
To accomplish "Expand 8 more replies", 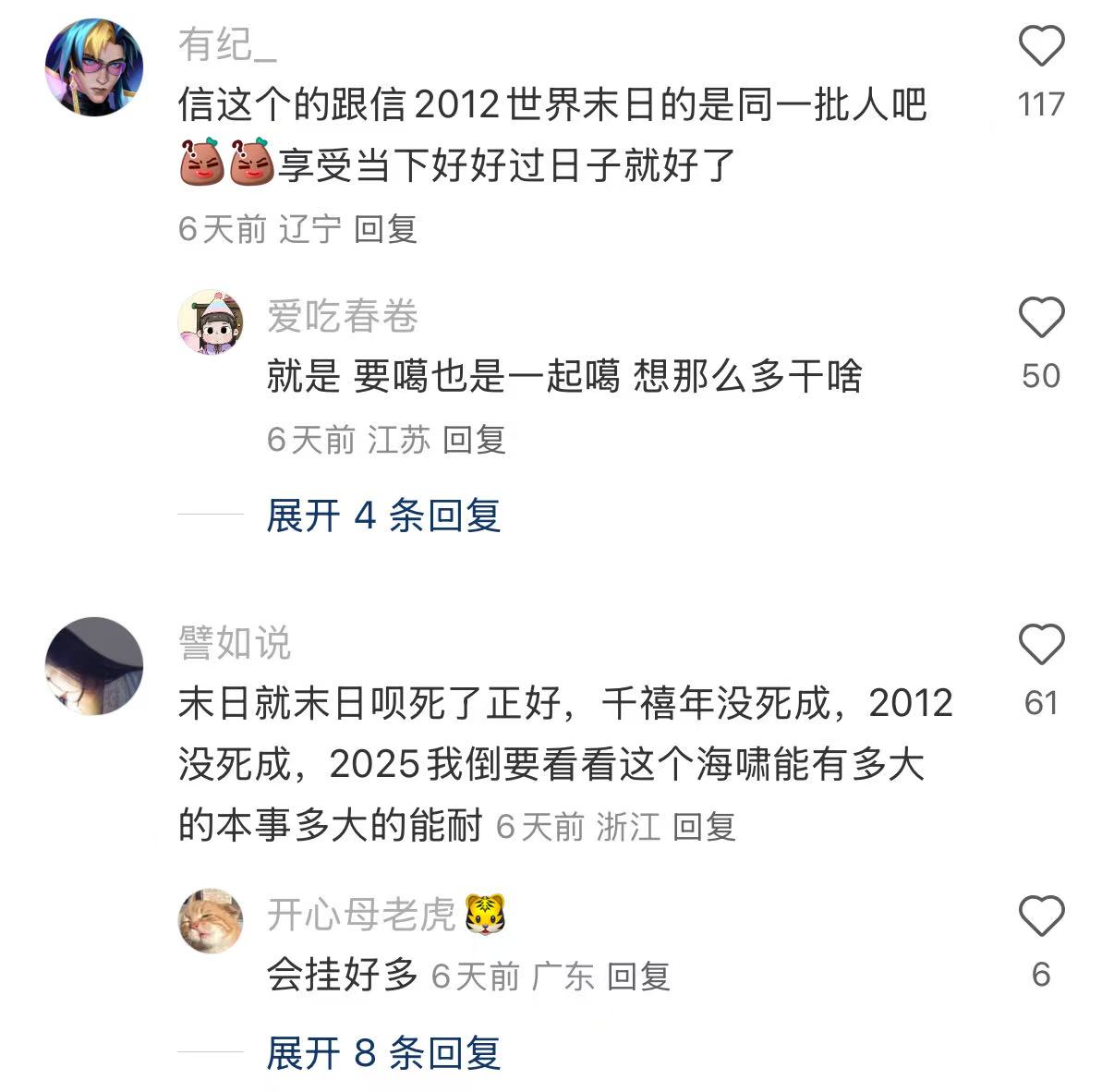I will tap(383, 1053).
